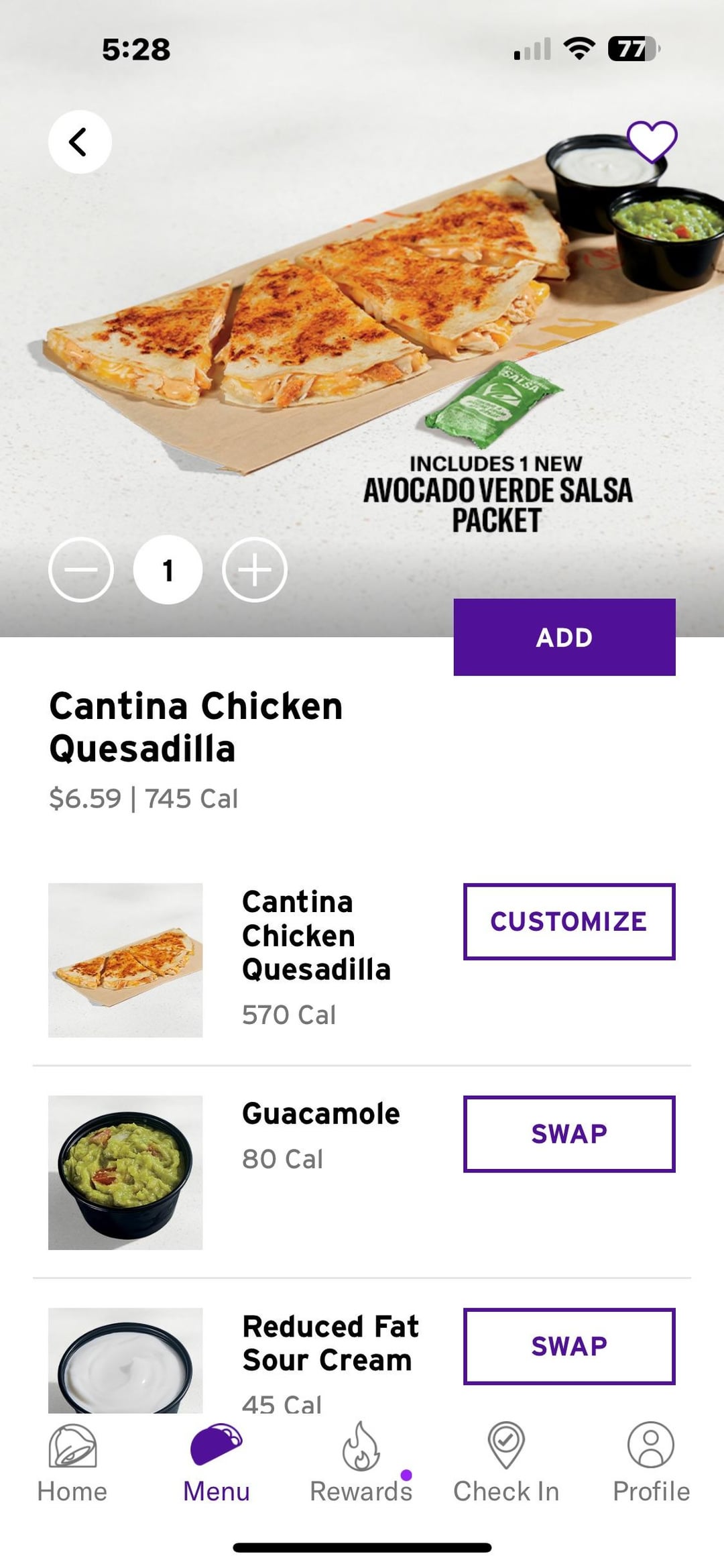Swap the Reduced Fat Sour Cream
Image resolution: width=724 pixels, height=1568 pixels.
point(568,1346)
